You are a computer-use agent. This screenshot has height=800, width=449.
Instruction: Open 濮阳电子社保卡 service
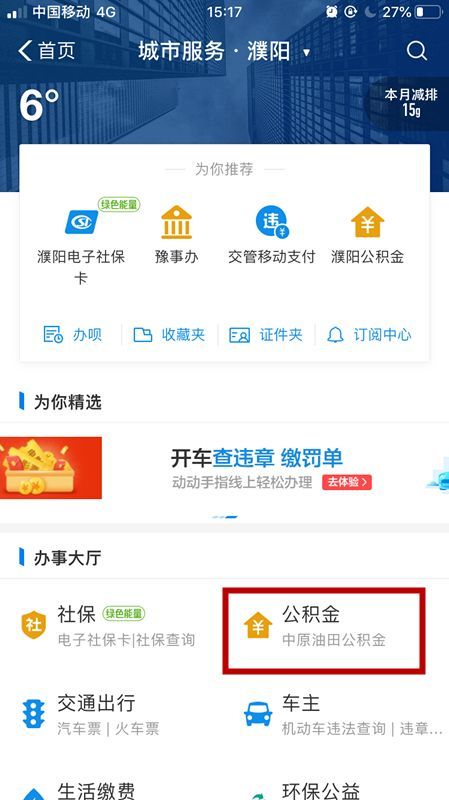pyautogui.click(x=81, y=241)
